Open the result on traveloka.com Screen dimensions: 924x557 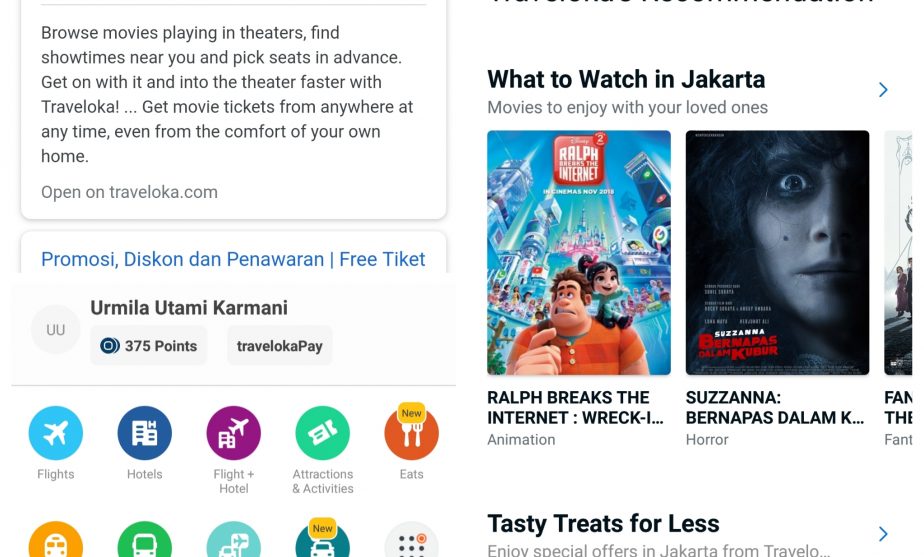(129, 192)
